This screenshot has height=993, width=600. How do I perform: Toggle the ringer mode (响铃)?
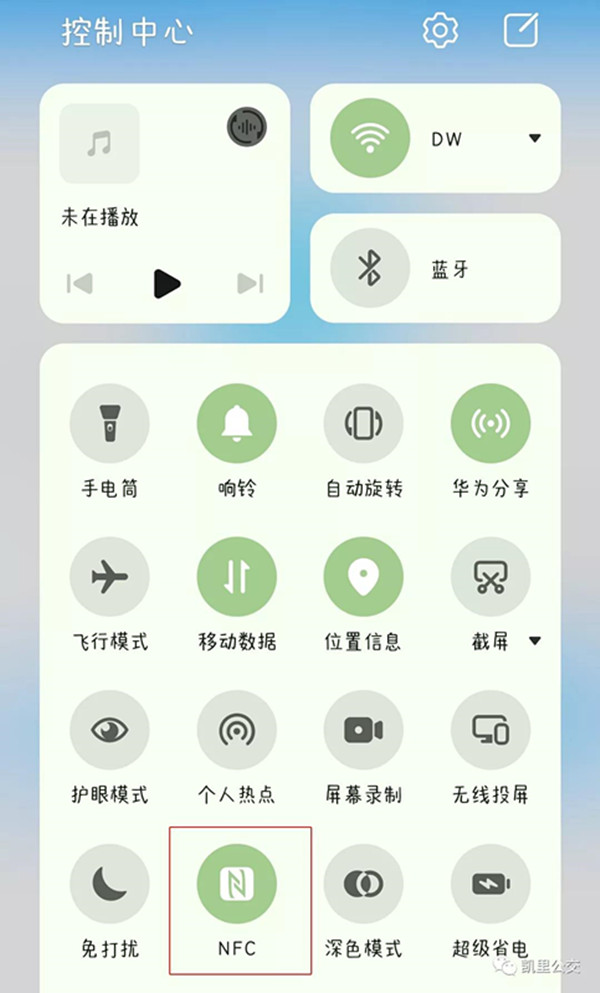click(237, 424)
